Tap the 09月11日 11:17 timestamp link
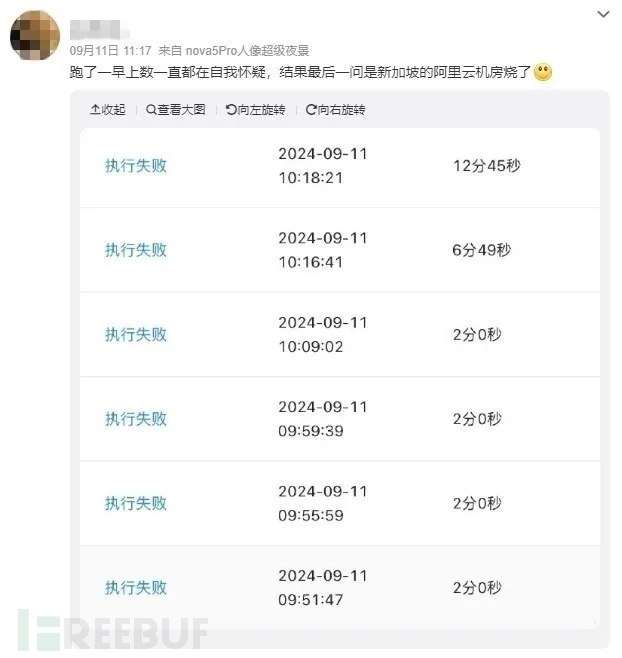The image size is (622, 658). pyautogui.click(x=111, y=50)
